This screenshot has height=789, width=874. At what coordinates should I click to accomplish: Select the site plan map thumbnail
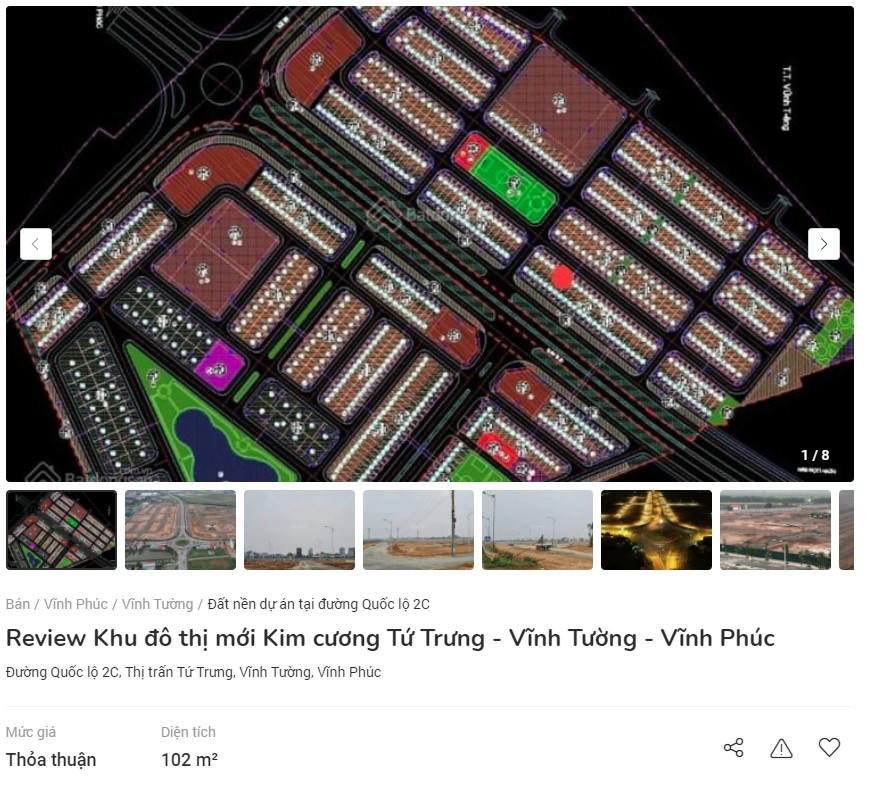point(62,530)
